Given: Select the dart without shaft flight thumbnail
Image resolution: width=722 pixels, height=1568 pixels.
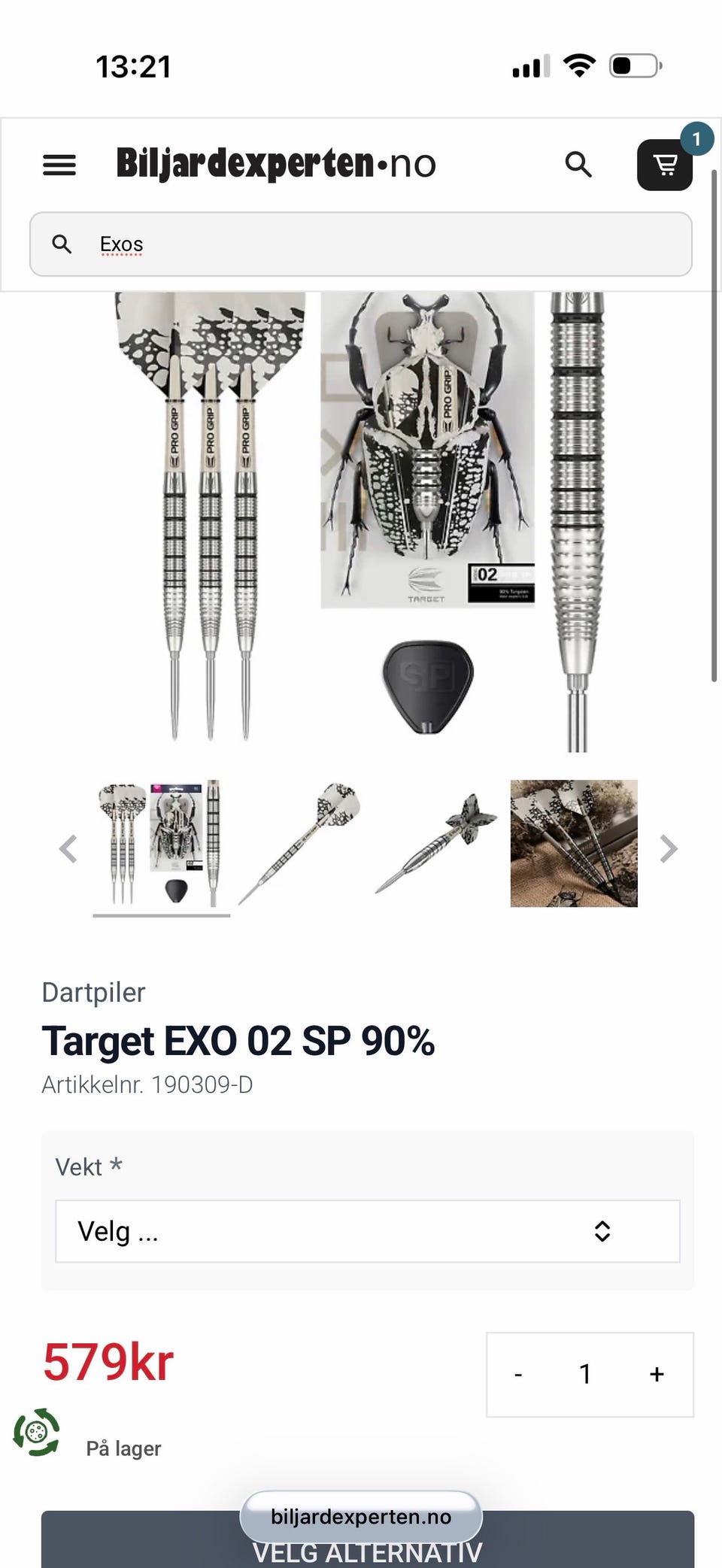Looking at the screenshot, I should click(x=437, y=844).
